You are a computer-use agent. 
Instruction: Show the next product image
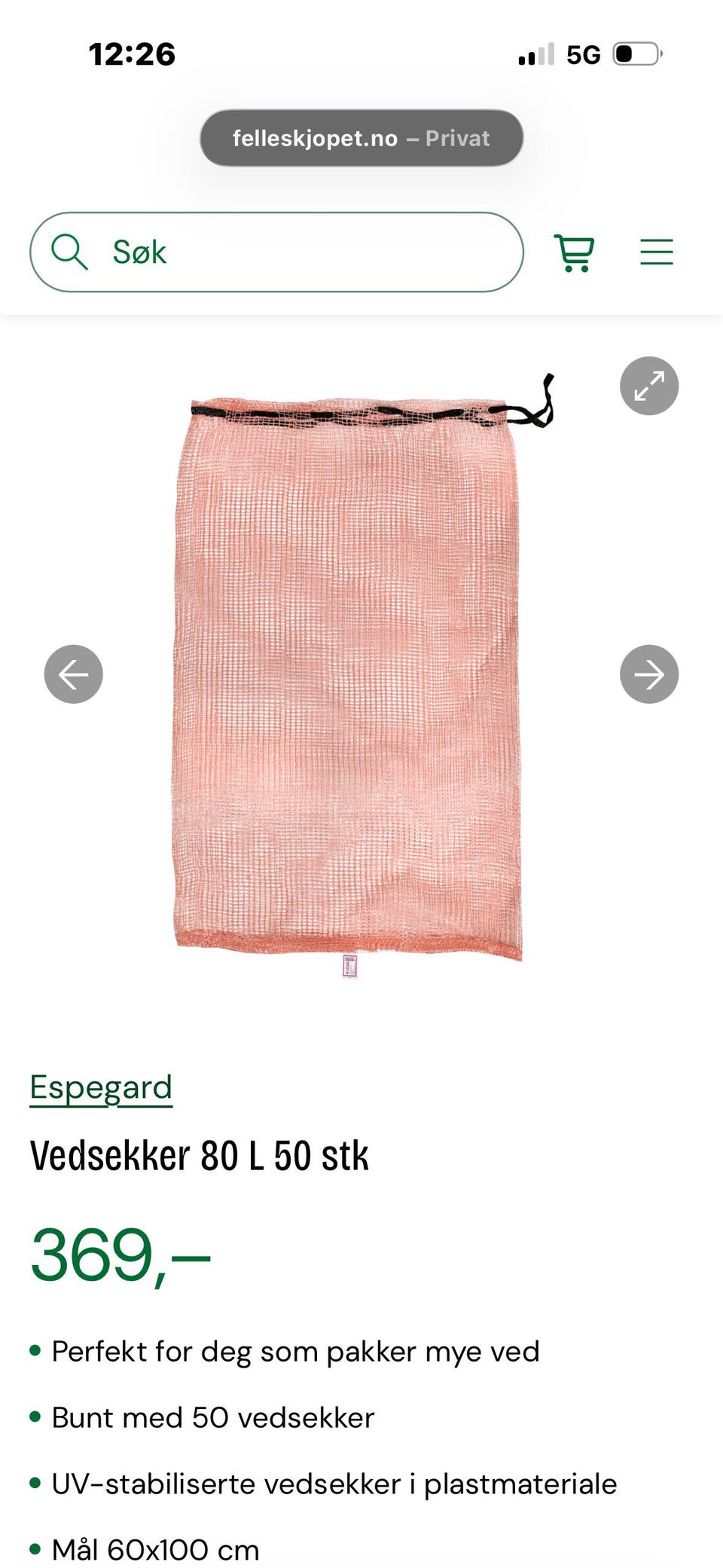(x=649, y=674)
